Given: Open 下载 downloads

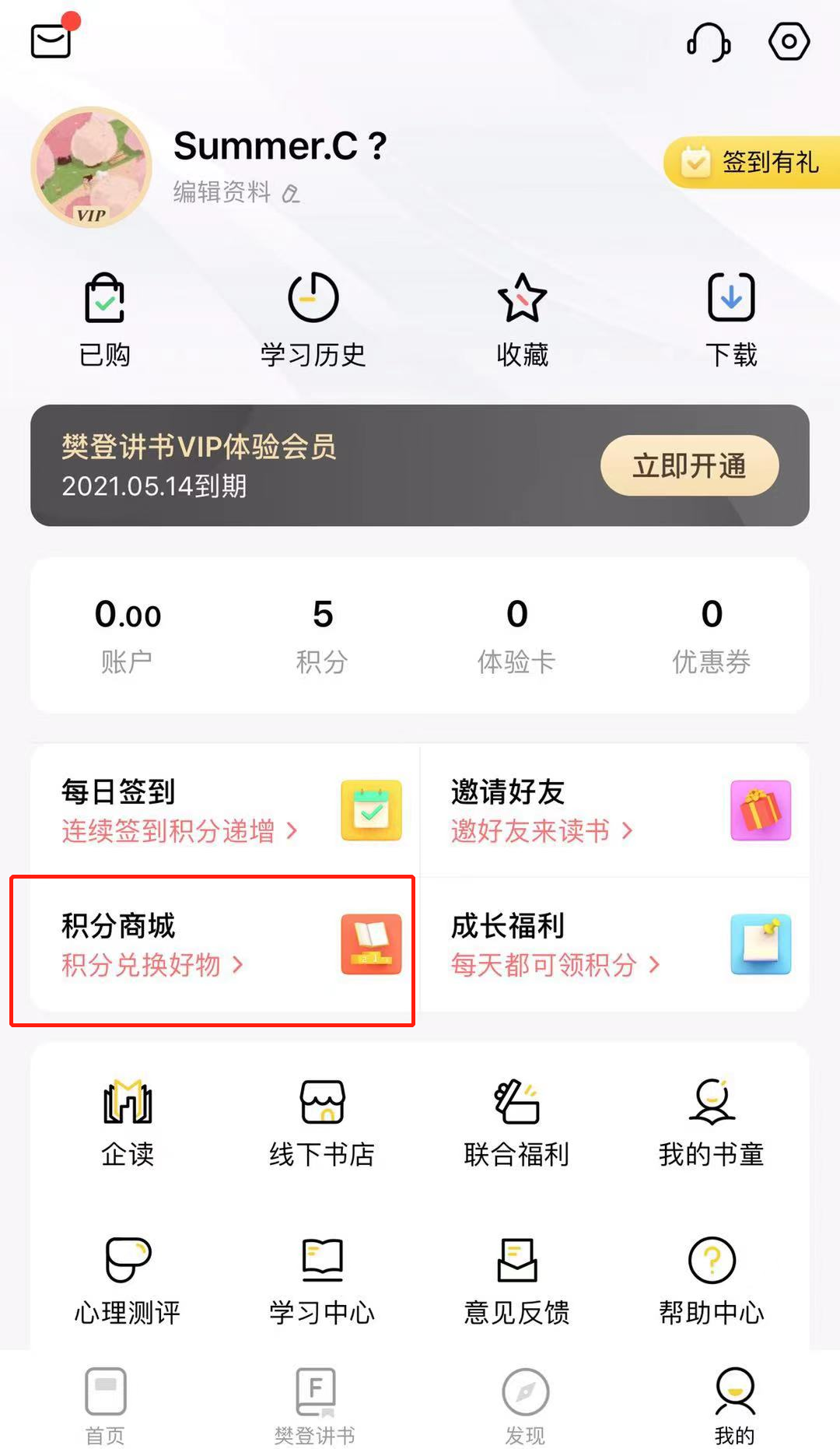Looking at the screenshot, I should point(731,320).
